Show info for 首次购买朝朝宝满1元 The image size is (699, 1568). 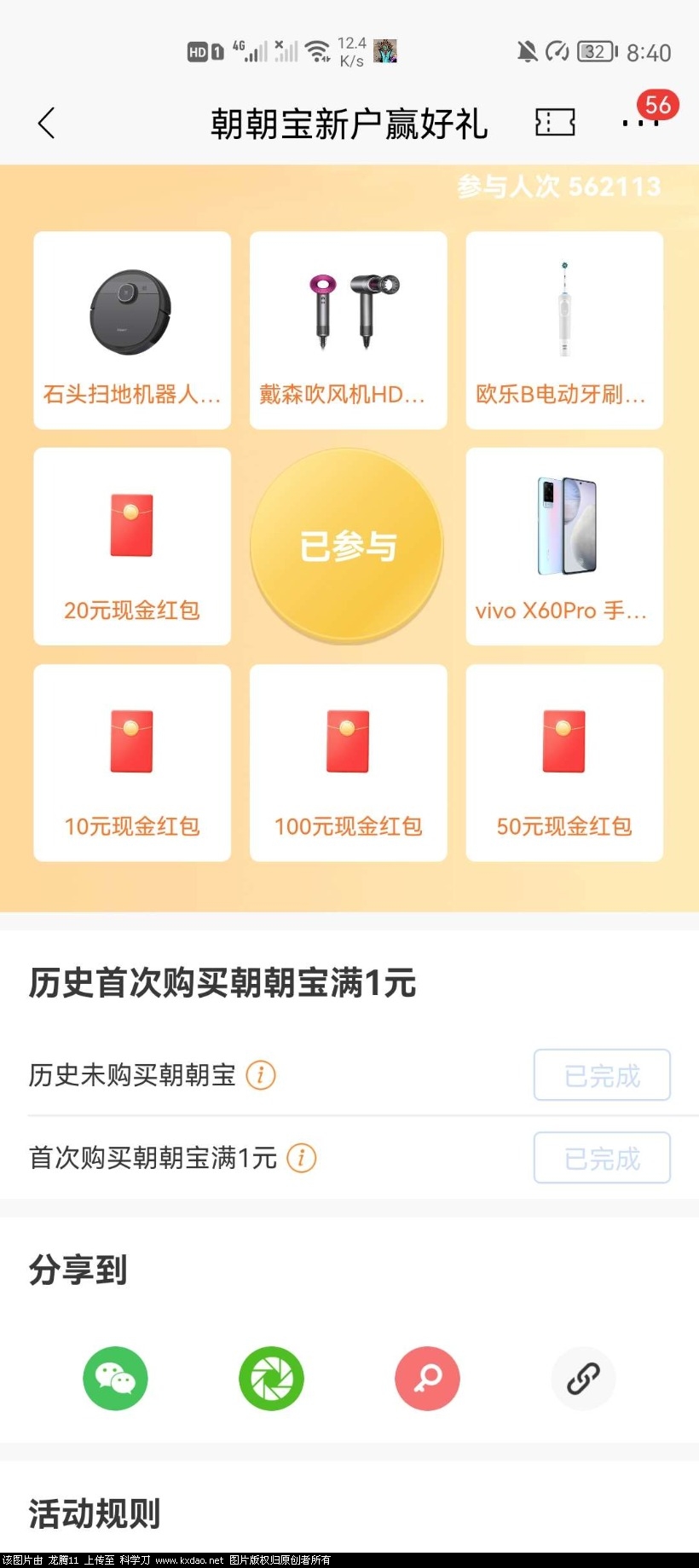coord(301,1157)
